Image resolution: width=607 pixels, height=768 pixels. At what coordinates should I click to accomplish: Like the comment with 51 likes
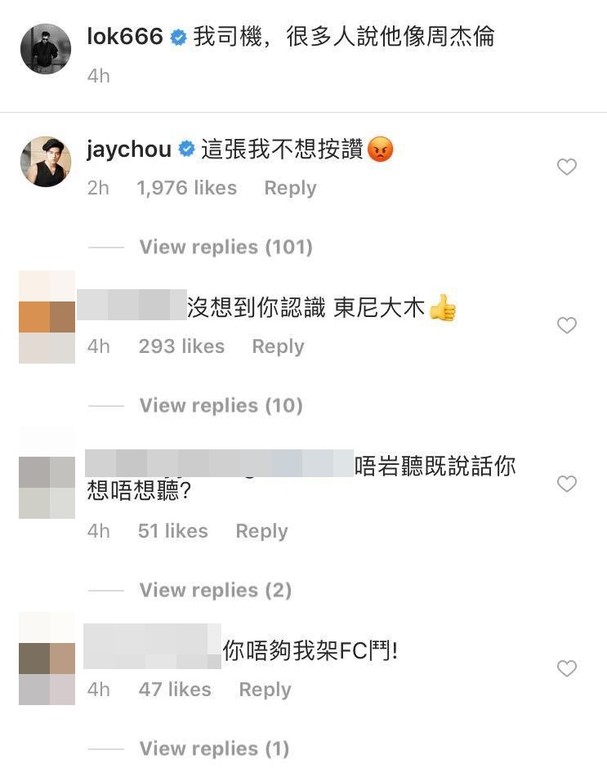567,484
